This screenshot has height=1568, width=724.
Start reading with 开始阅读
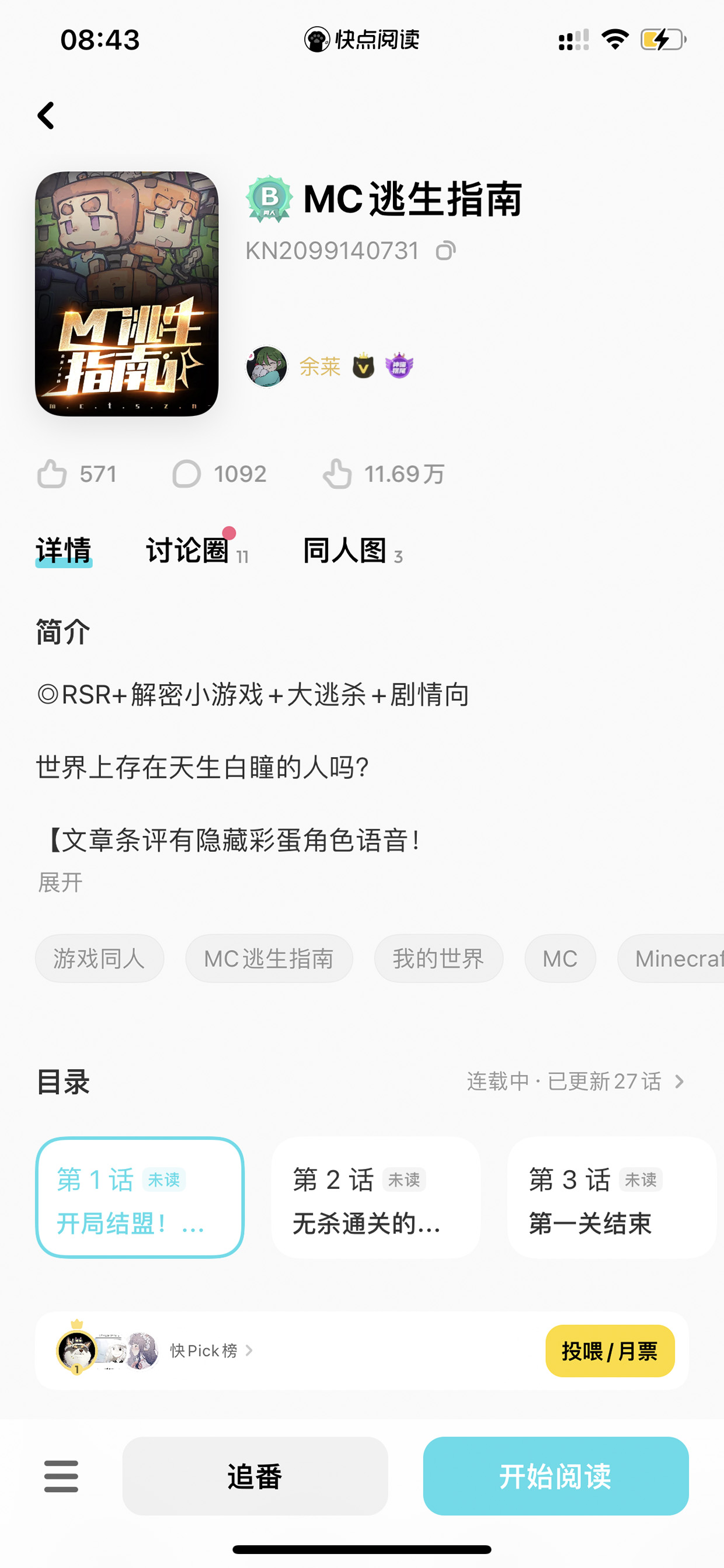(x=556, y=1476)
